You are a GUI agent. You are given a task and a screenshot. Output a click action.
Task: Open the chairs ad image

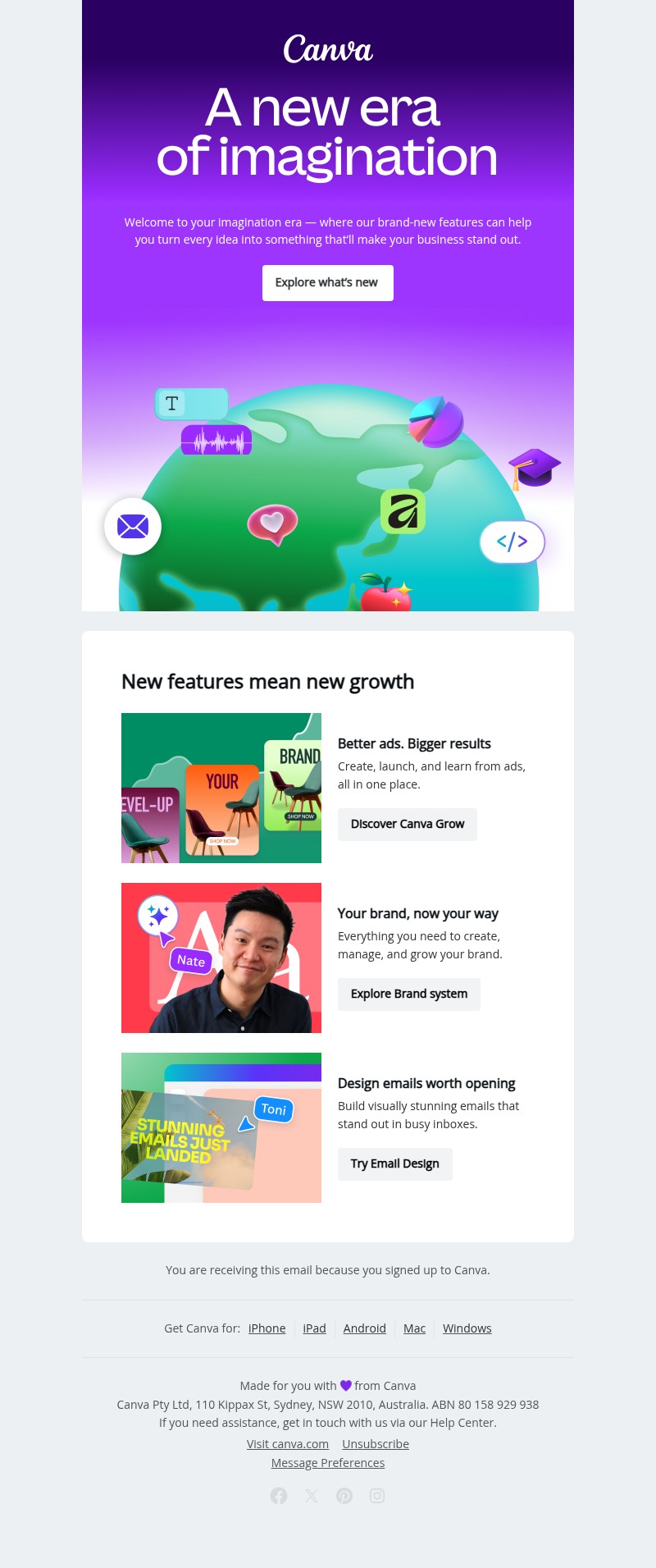coord(221,788)
